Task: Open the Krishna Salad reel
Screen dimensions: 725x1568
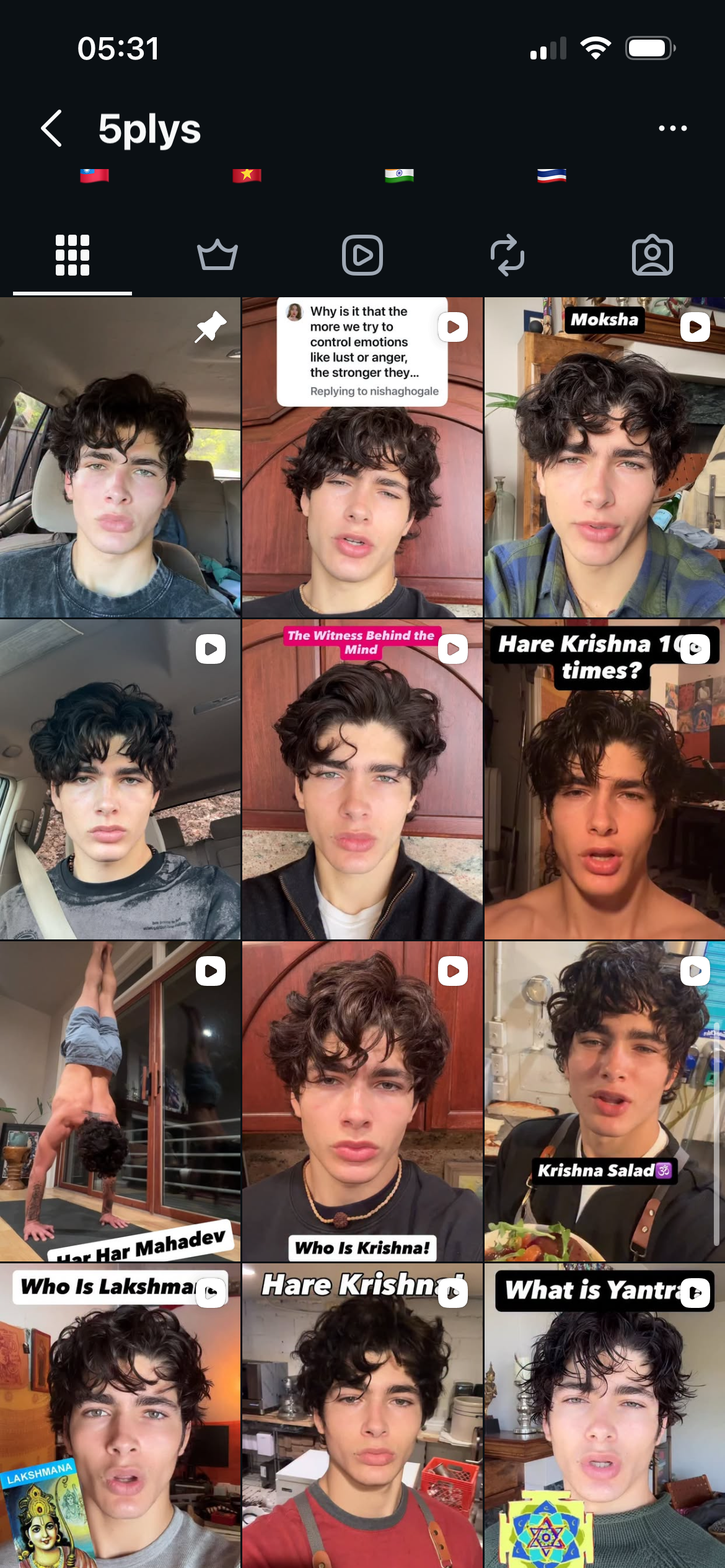Action: (x=604, y=1102)
